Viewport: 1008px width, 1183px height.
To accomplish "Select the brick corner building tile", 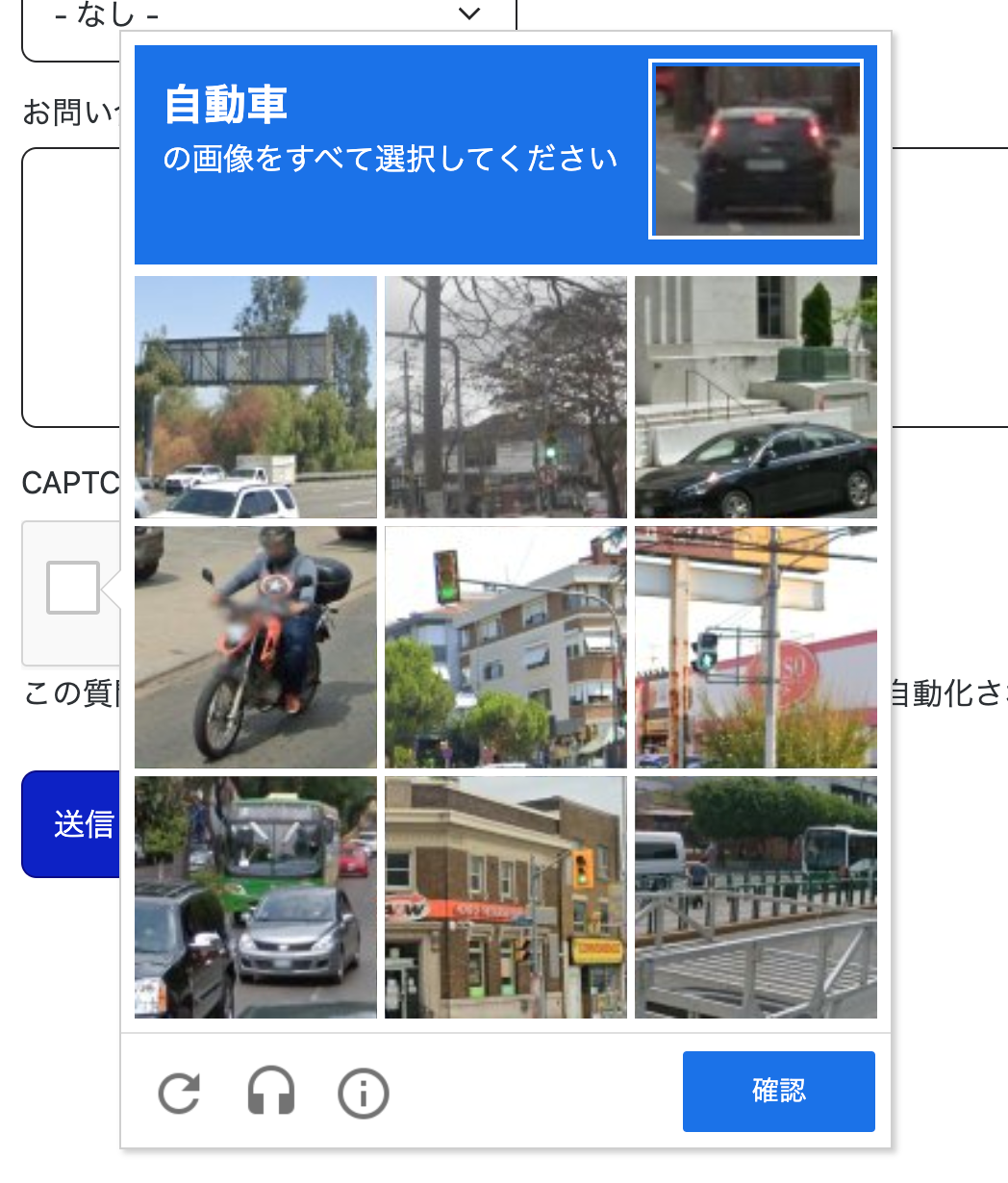I will [506, 897].
